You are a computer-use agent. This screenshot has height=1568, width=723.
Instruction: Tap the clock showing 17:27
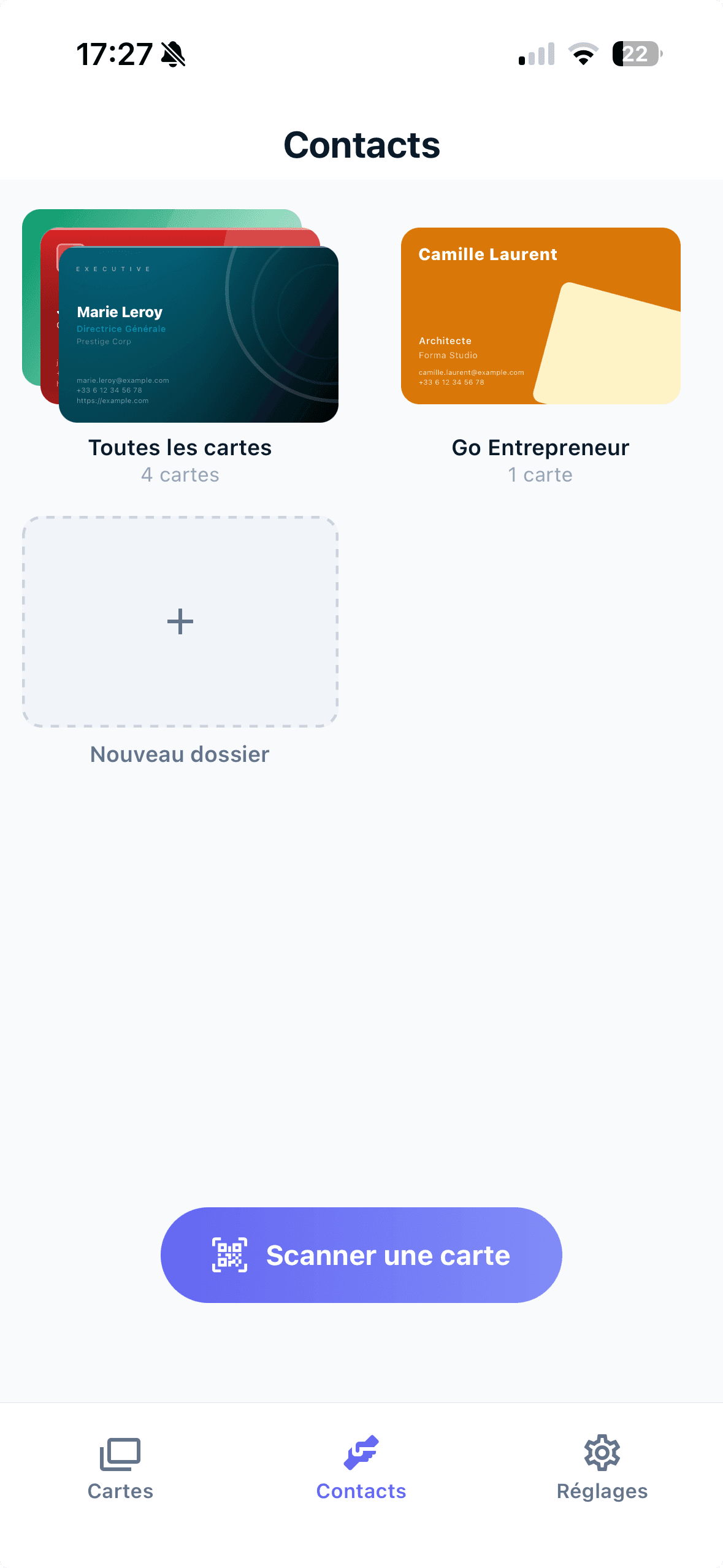113,54
